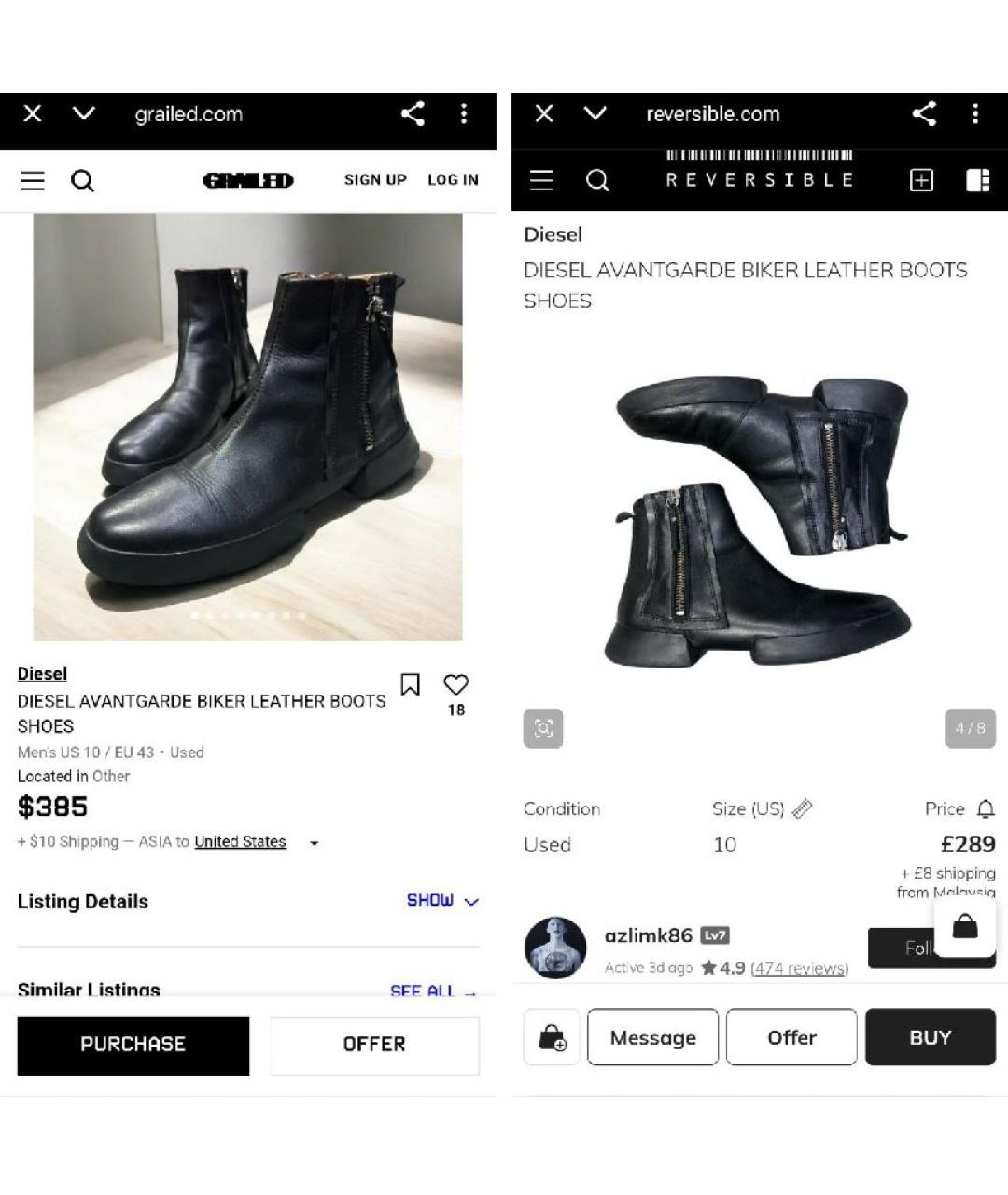Click the visual search lens icon on the product photo
The image size is (1008, 1195).
click(542, 728)
